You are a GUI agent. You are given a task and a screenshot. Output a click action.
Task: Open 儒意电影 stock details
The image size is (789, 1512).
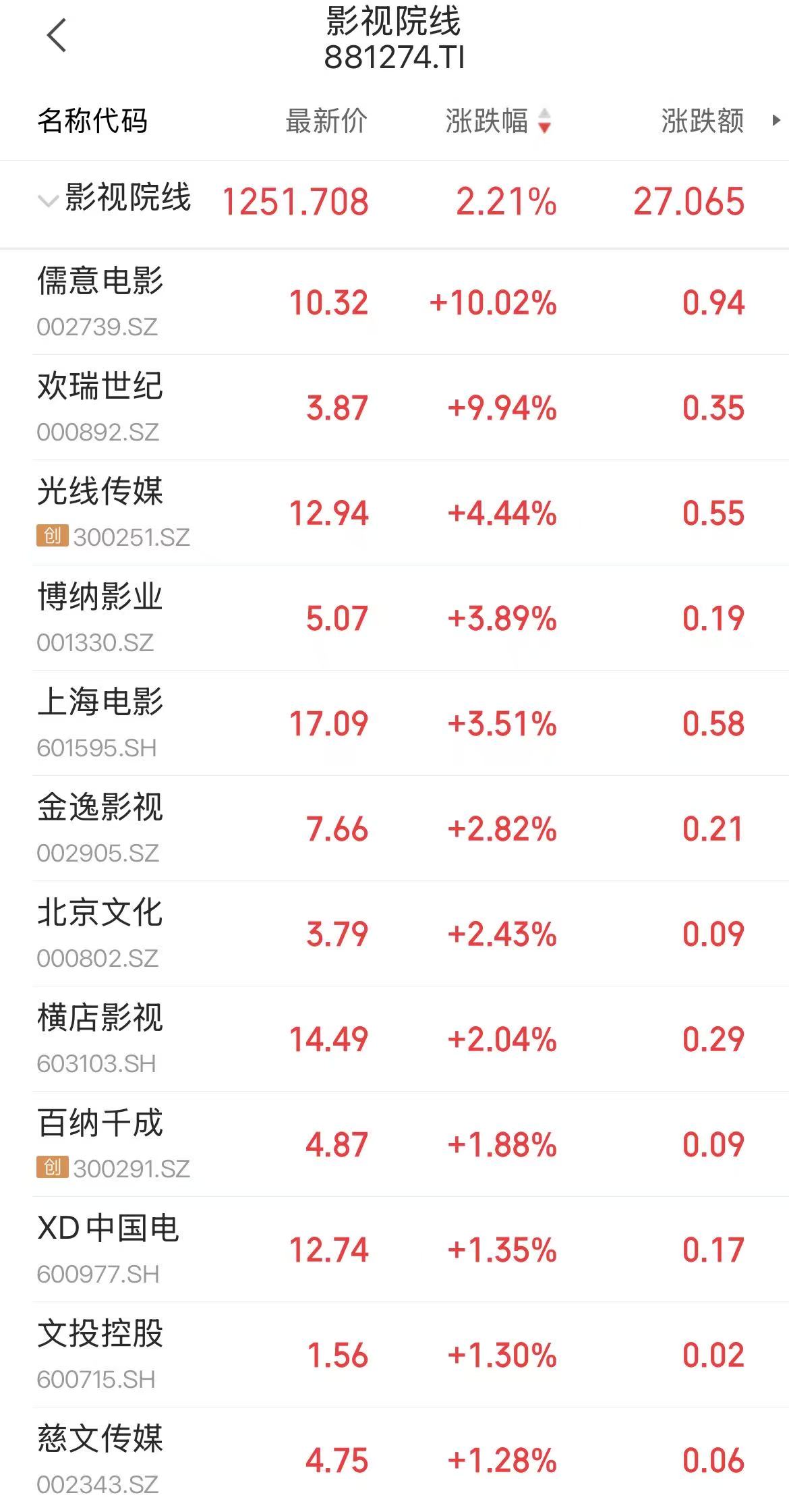coord(394,302)
